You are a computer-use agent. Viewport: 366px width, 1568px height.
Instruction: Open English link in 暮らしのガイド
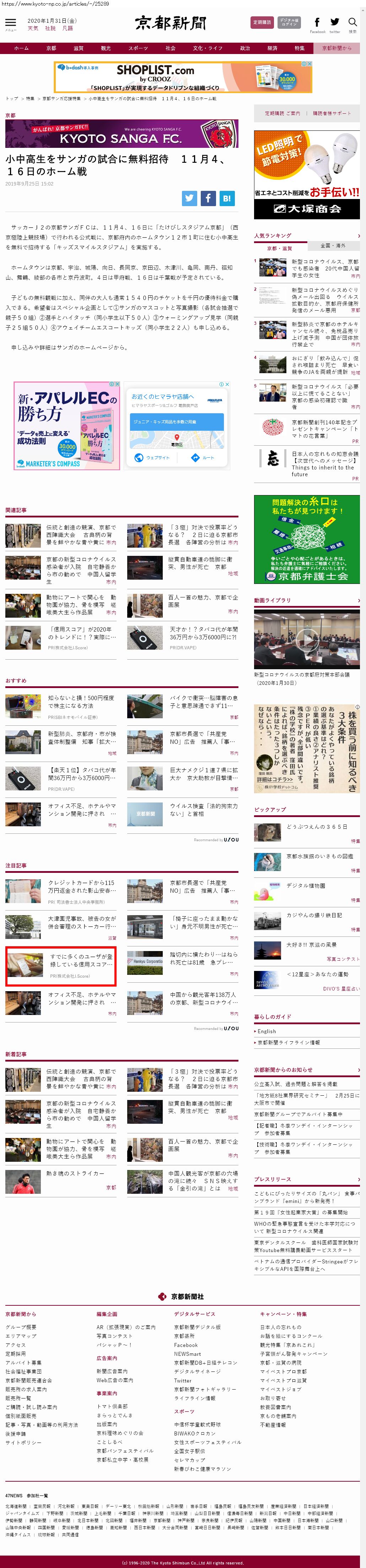tap(267, 1031)
